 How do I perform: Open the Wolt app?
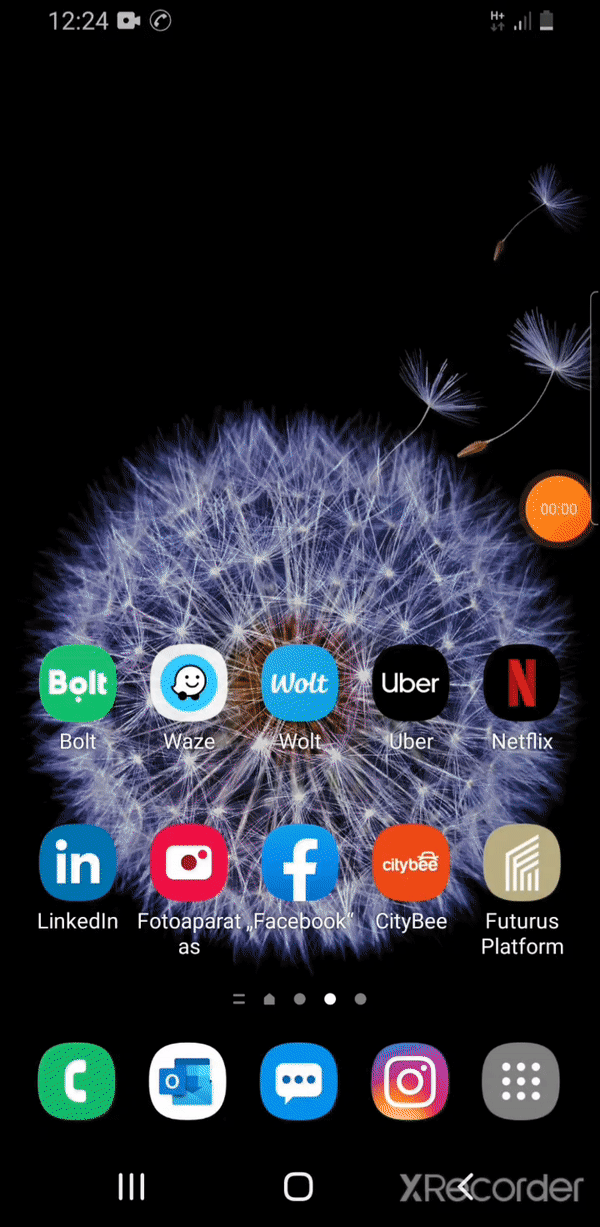300,684
